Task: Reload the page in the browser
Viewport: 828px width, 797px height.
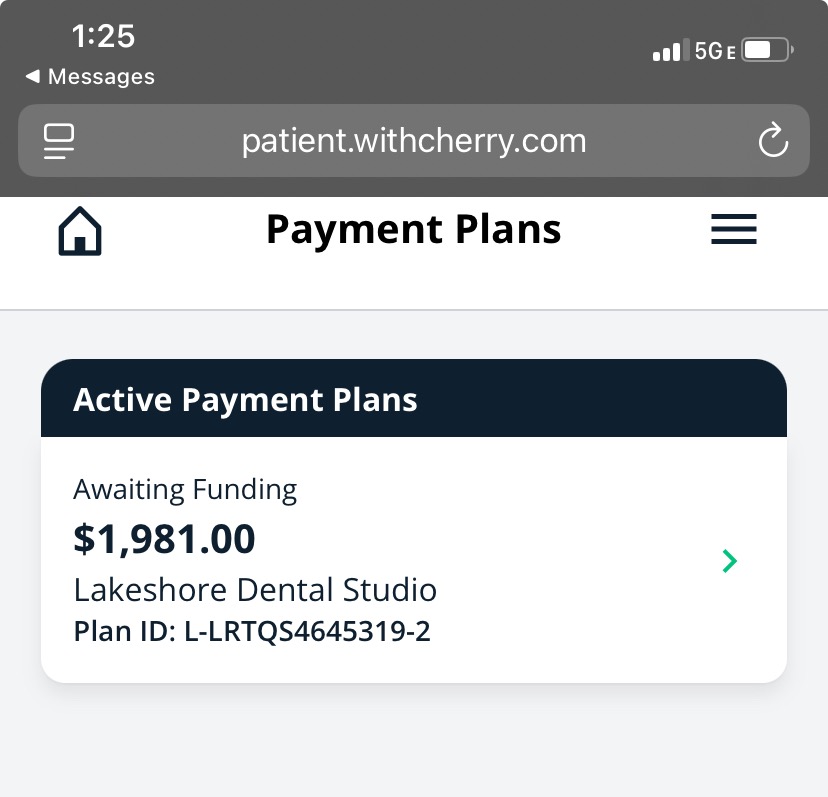Action: click(772, 141)
